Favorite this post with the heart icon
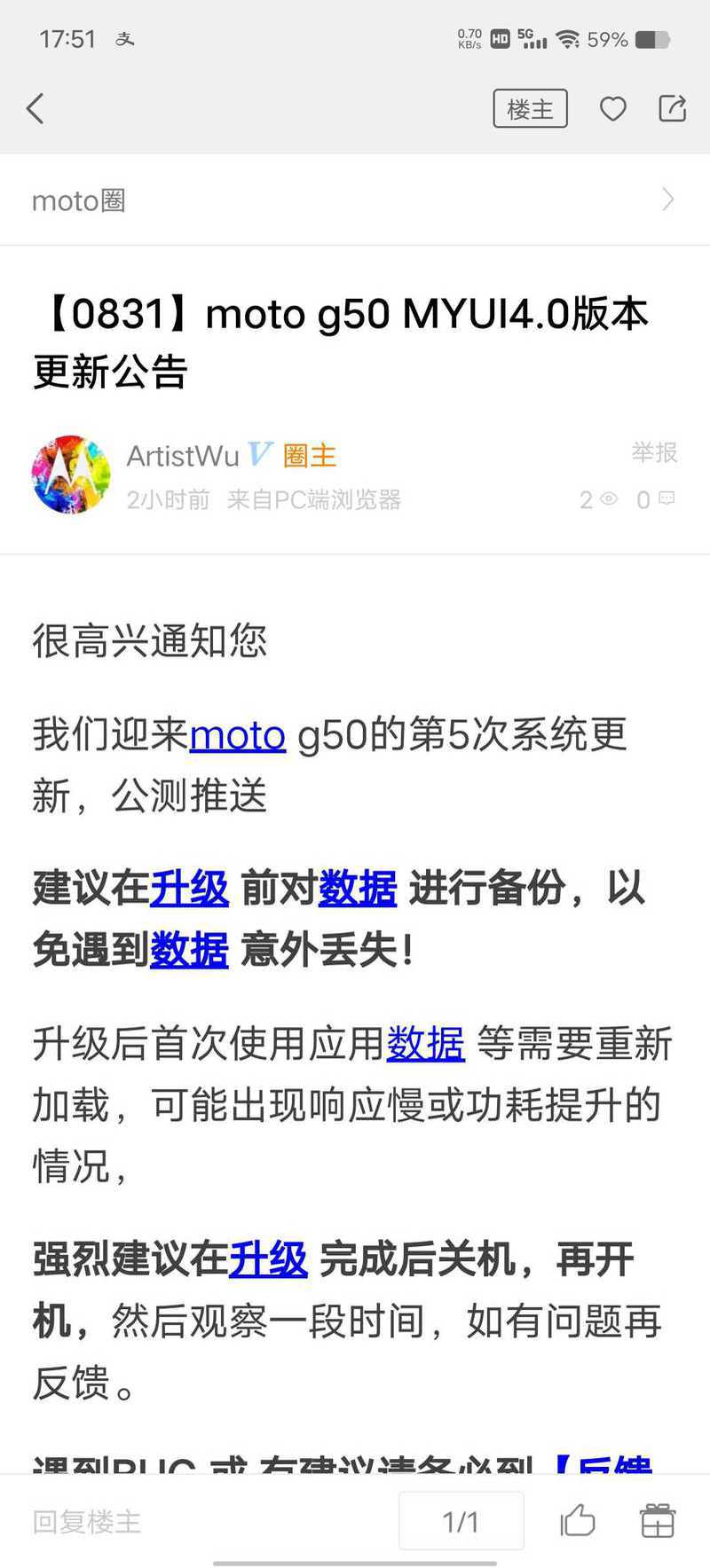710x1568 pixels. point(613,109)
